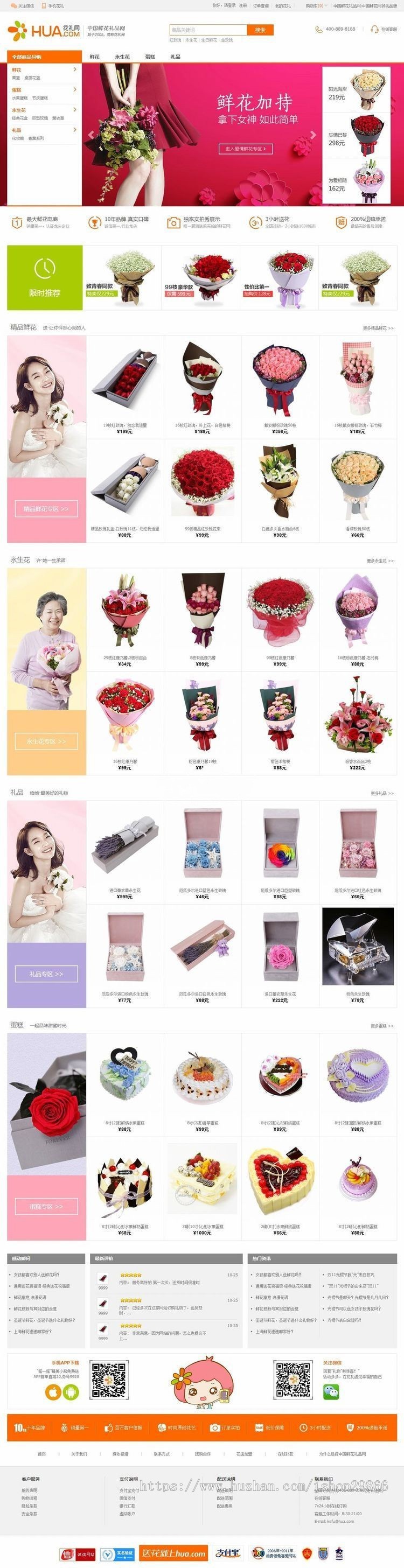Open the 99枝豪华款 limited-time deal
The width and height of the screenshot is (404, 1568).
(201, 277)
